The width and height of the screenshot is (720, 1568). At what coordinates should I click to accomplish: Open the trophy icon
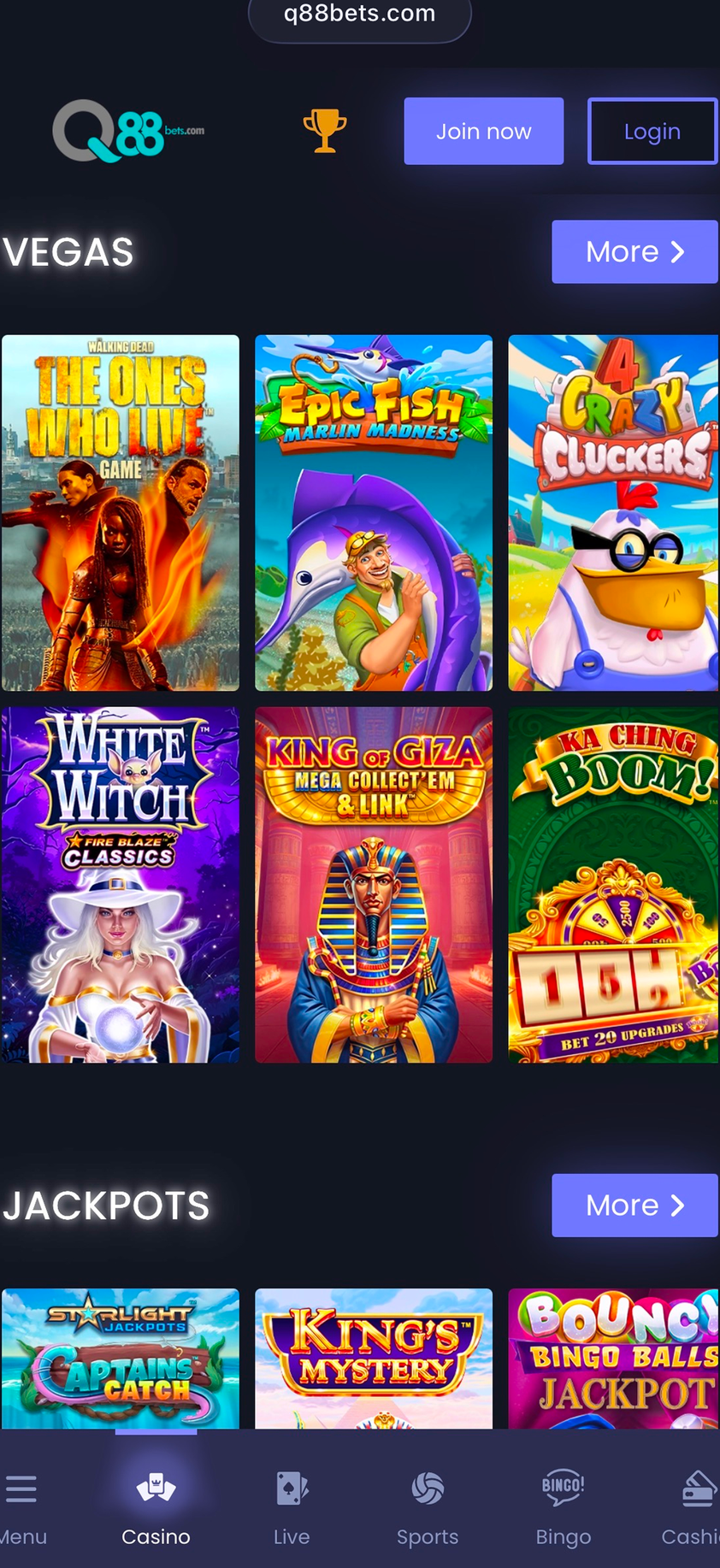click(x=325, y=131)
